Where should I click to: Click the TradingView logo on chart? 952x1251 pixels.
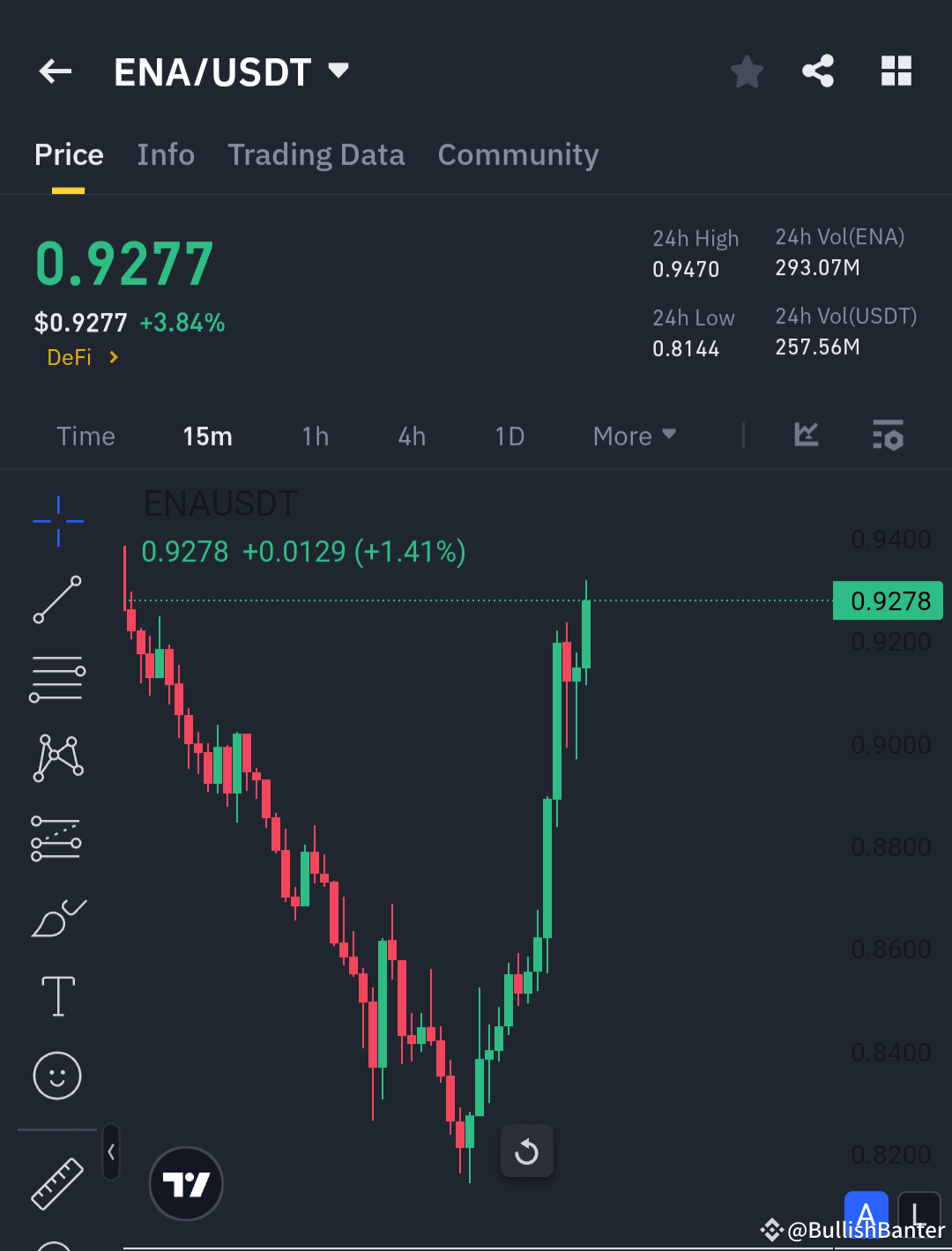point(185,1183)
